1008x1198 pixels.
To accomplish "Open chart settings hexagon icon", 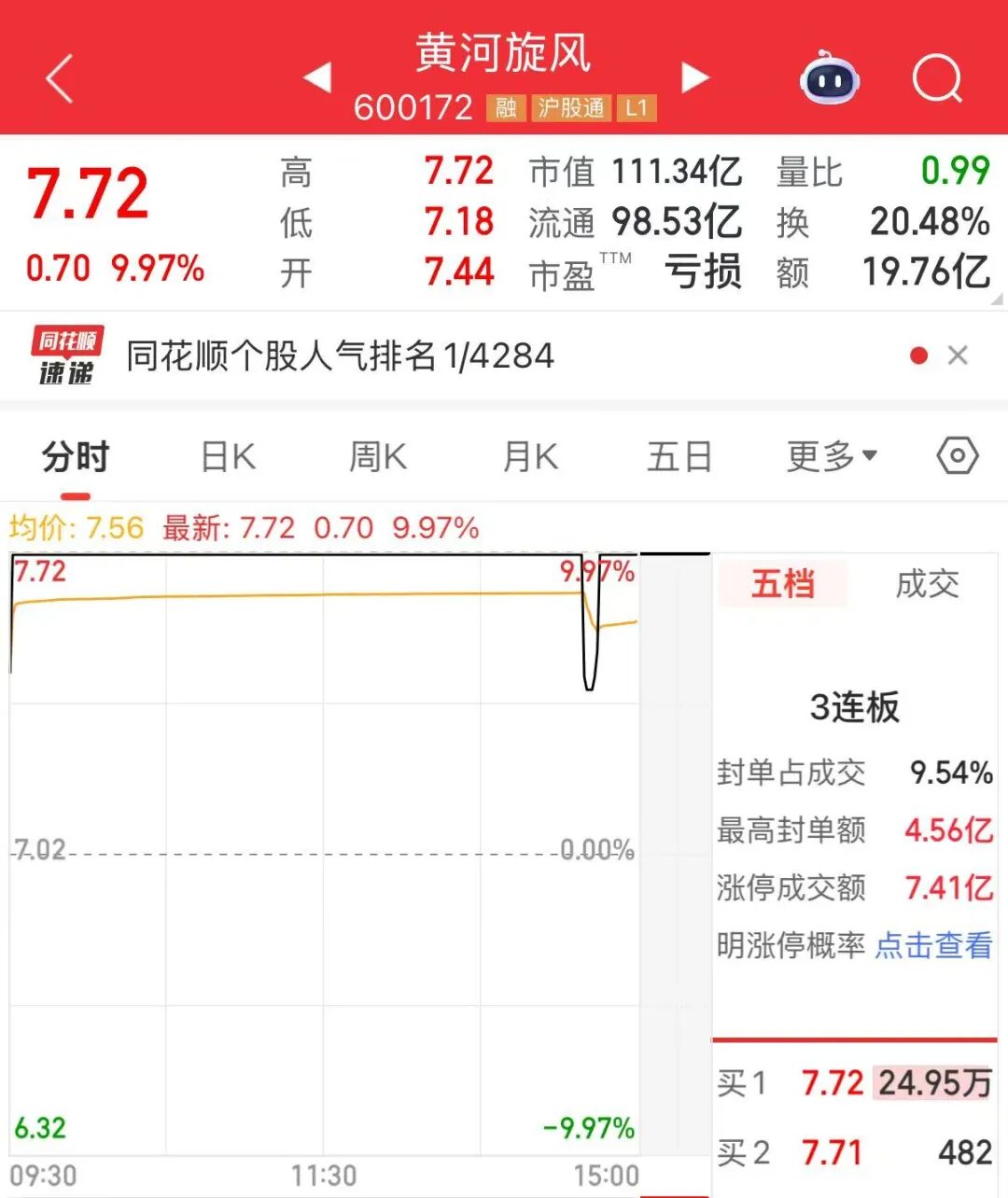I will pyautogui.click(x=957, y=456).
